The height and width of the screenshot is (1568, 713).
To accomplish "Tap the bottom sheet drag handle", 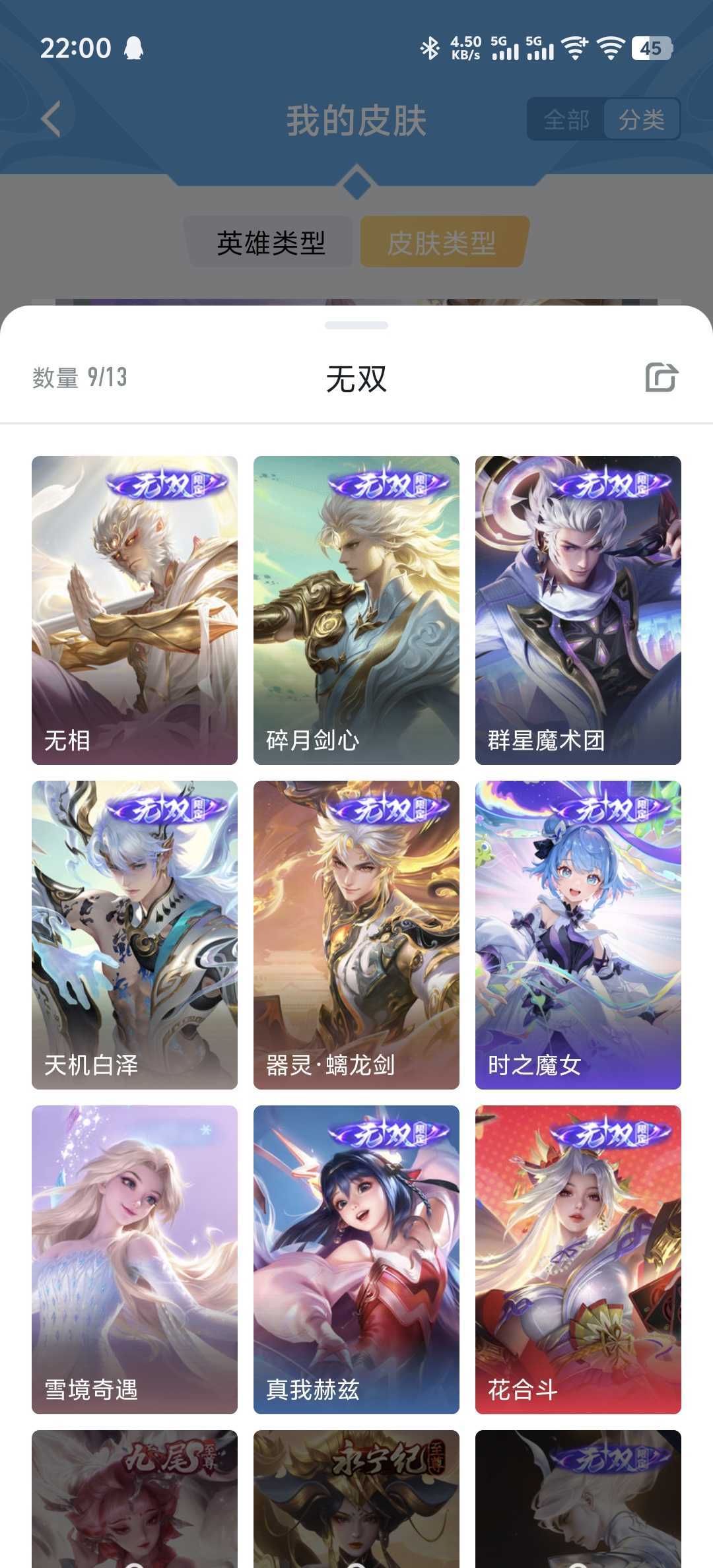I will pos(356,325).
